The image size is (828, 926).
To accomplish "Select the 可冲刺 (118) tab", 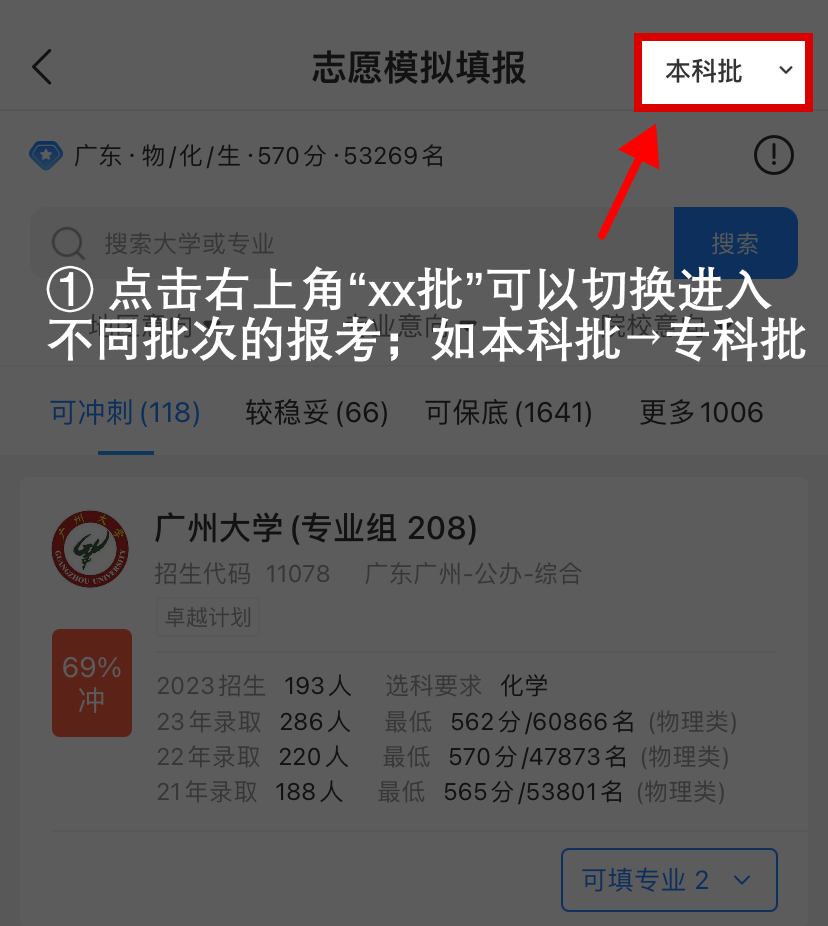I will tap(124, 412).
